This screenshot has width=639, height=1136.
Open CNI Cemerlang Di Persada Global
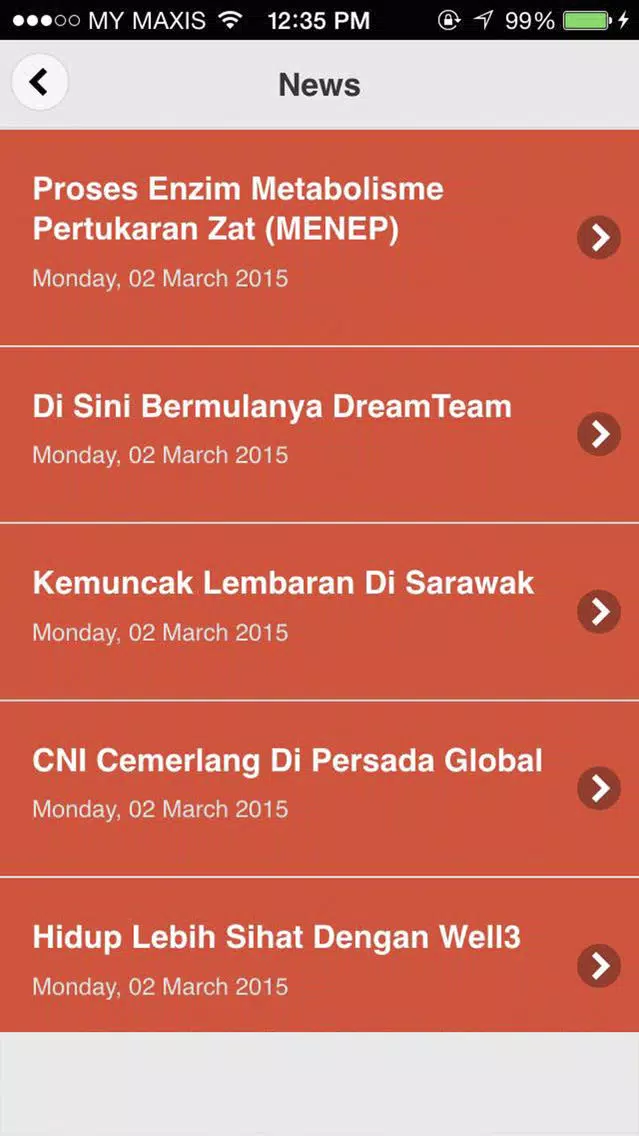[x=320, y=788]
